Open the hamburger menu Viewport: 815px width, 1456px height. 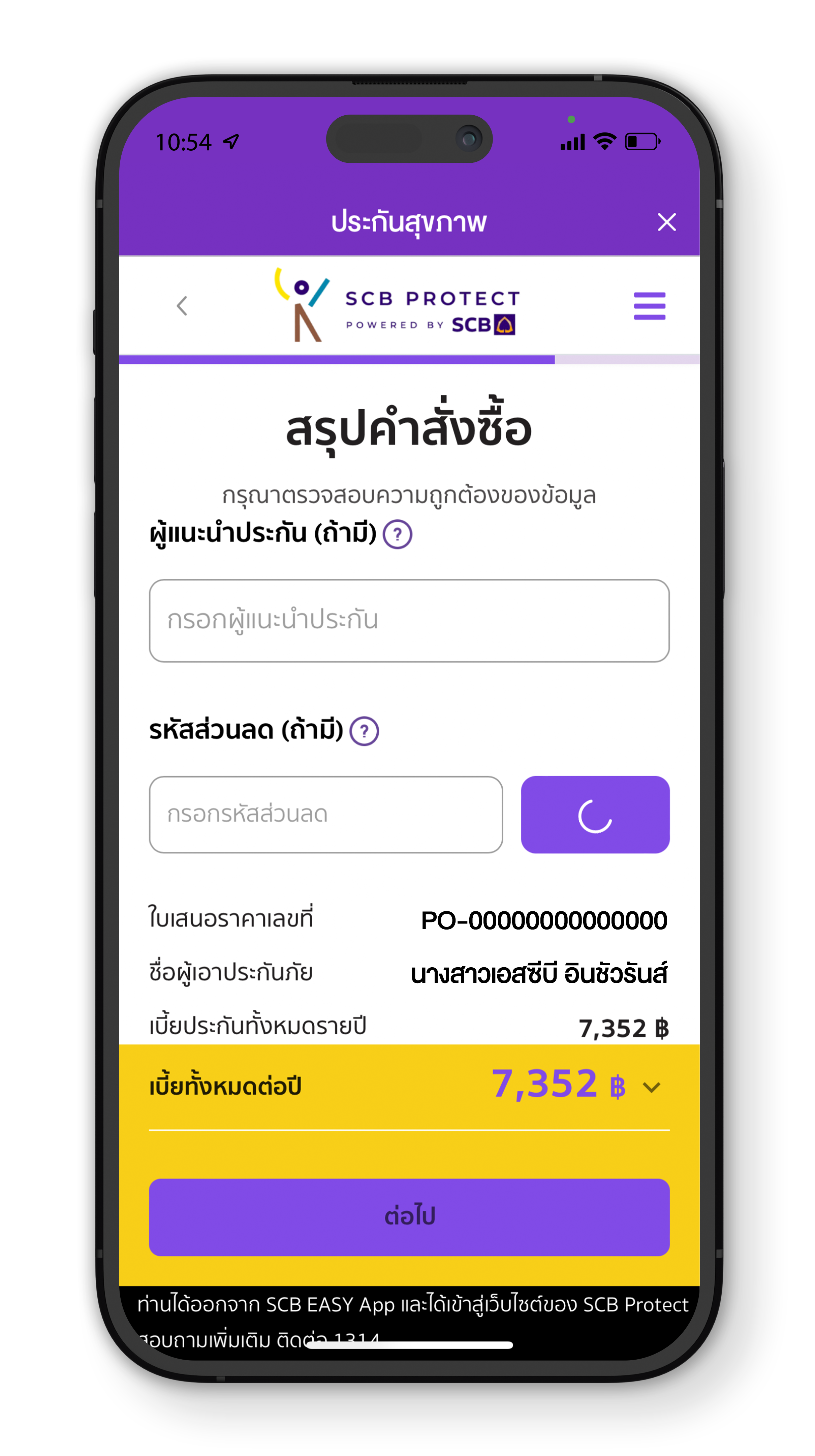(x=649, y=306)
